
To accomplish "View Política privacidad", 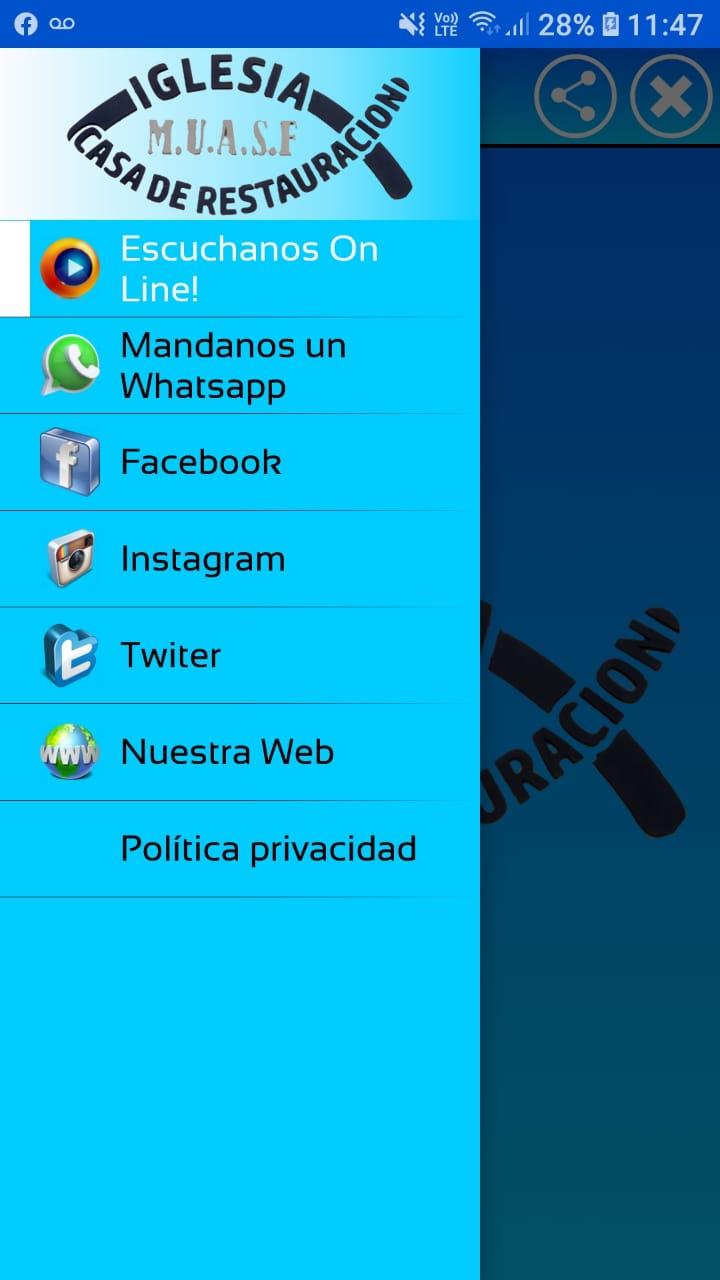I will coord(240,849).
